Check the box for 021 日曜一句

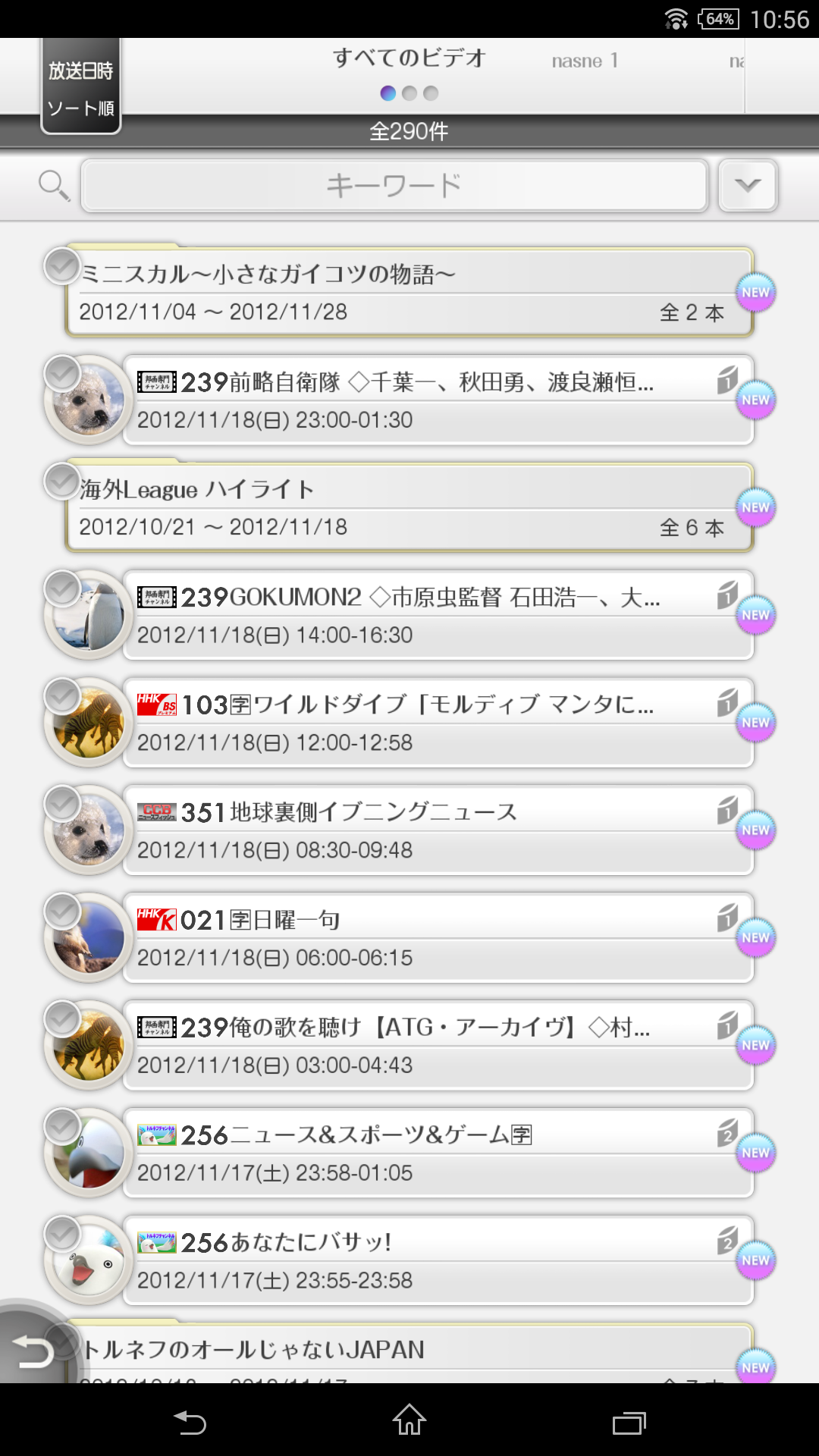tap(62, 912)
